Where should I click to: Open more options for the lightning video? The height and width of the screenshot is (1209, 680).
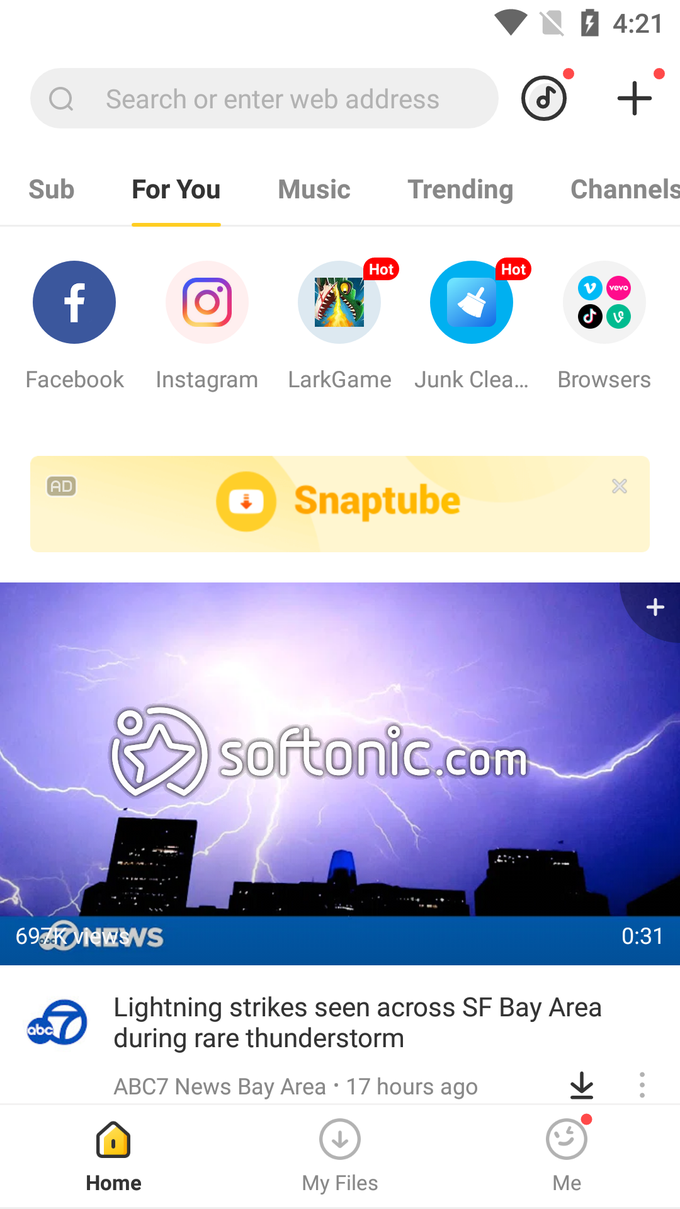click(x=642, y=1085)
